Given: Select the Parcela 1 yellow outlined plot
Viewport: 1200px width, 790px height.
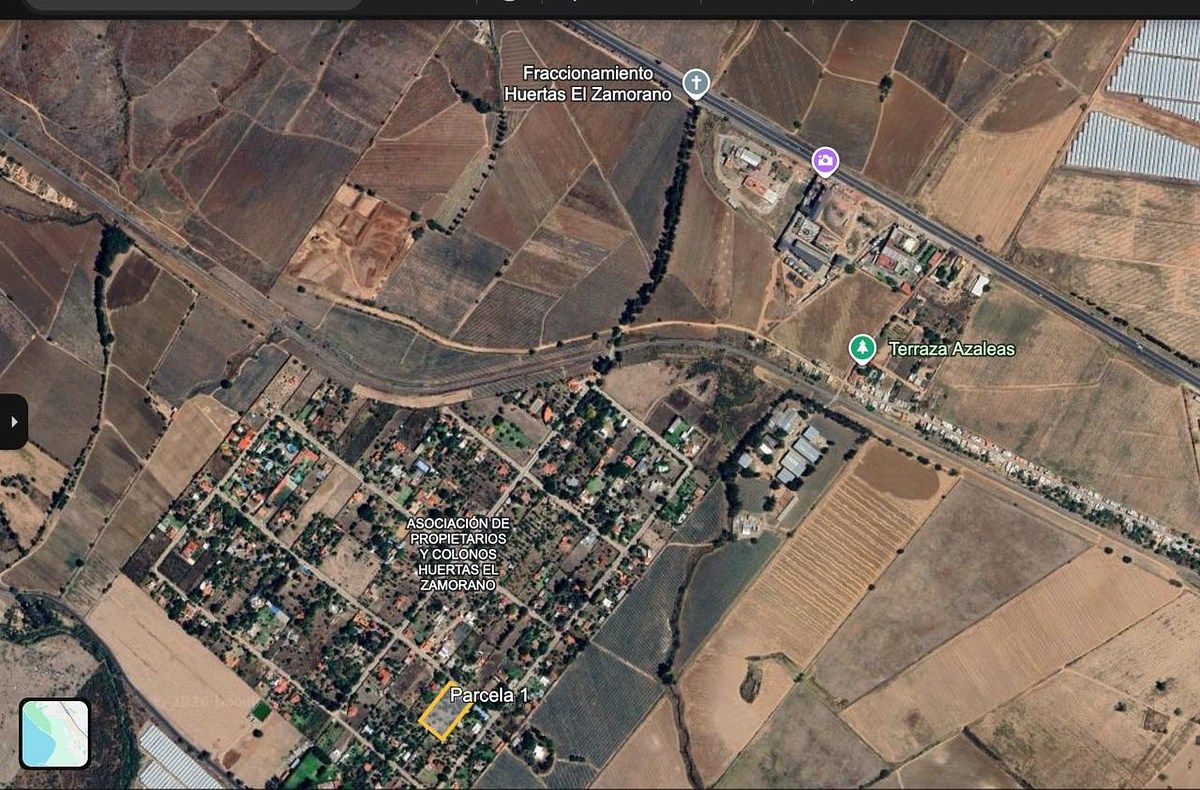Looking at the screenshot, I should (440, 713).
